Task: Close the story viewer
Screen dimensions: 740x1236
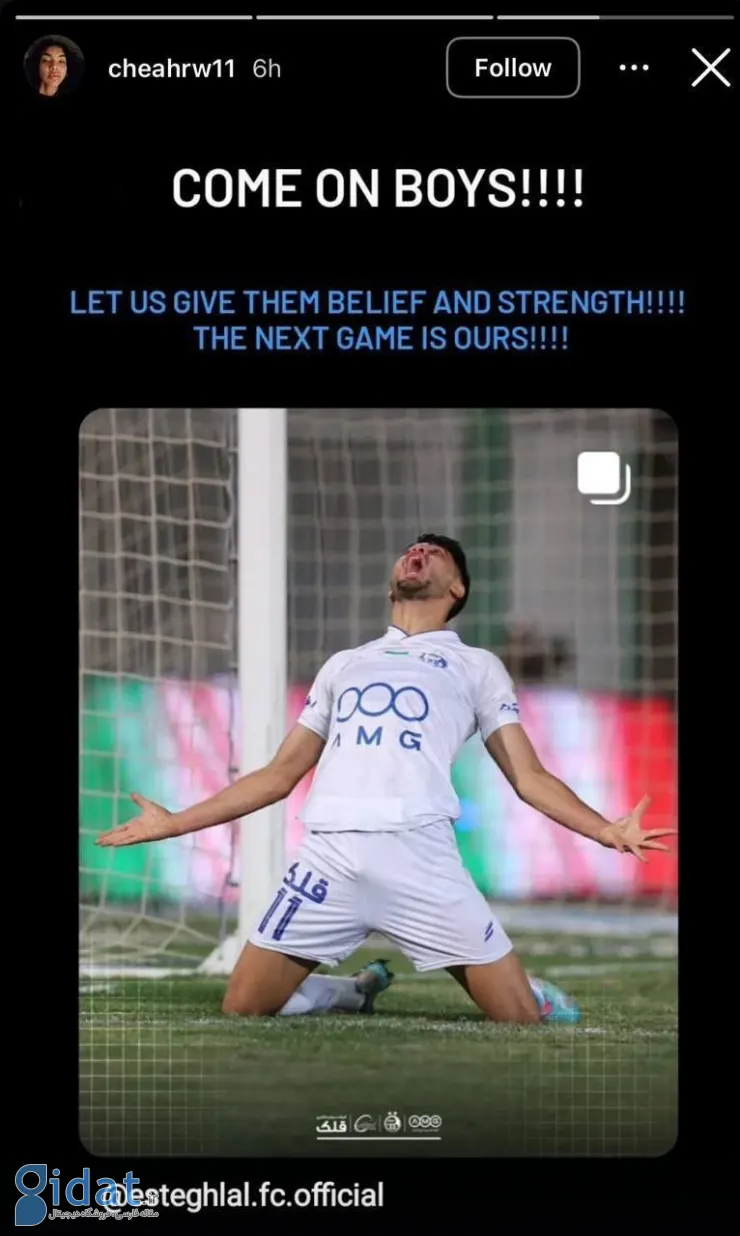Action: [x=710, y=68]
